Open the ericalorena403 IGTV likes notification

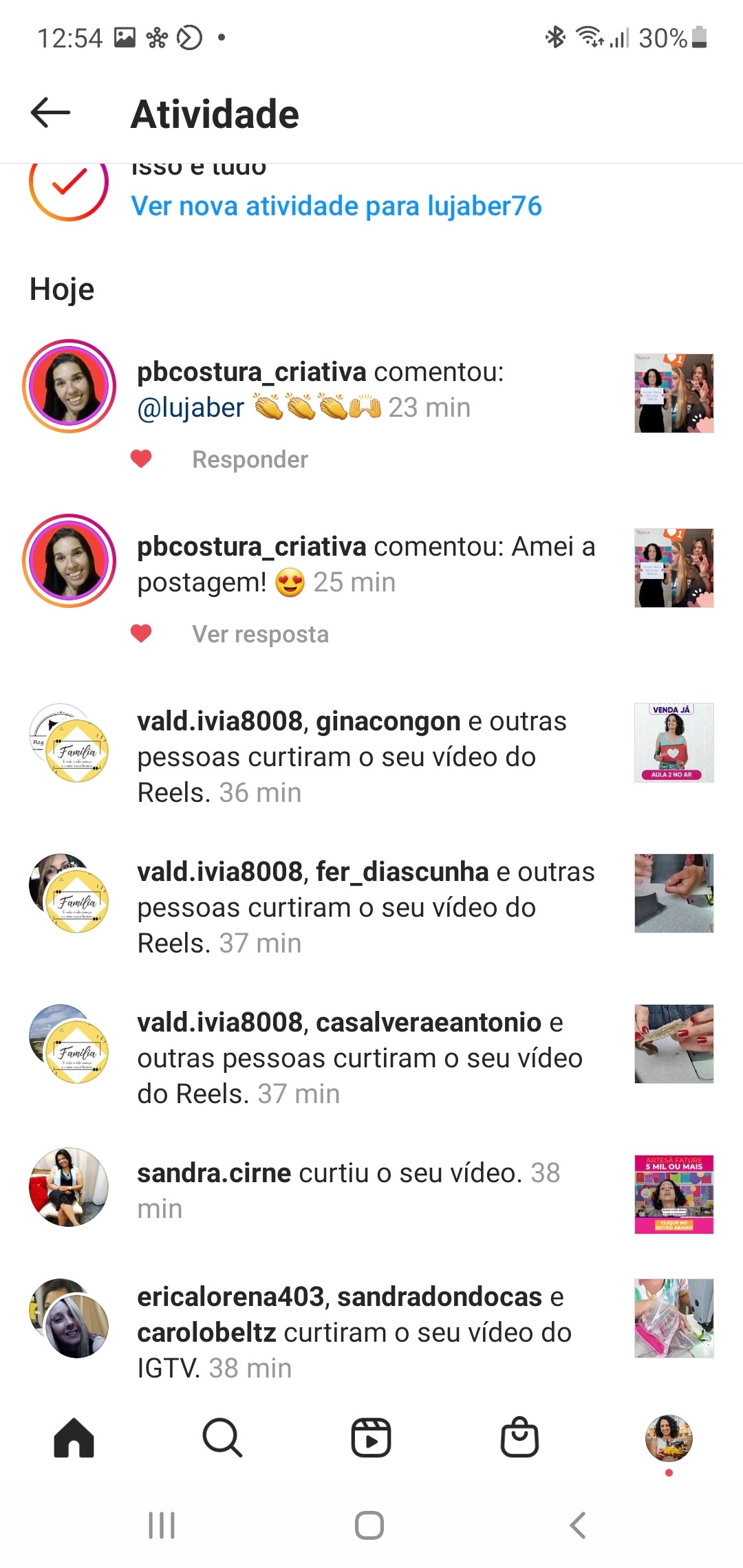[371, 1332]
